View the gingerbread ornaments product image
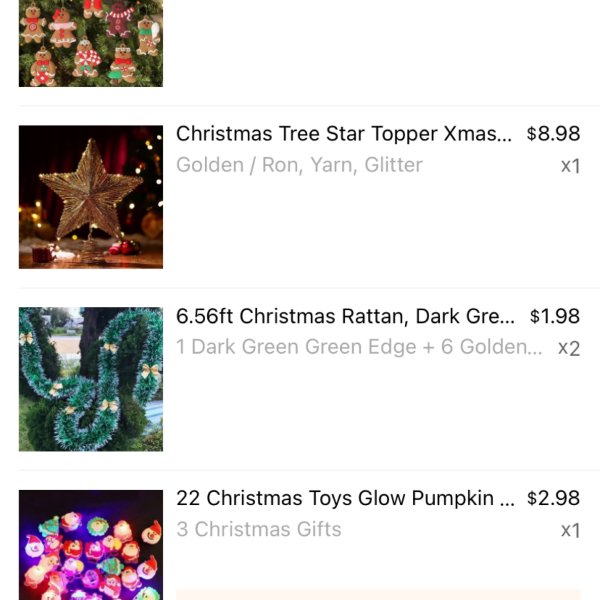The image size is (600, 600). [x=90, y=42]
